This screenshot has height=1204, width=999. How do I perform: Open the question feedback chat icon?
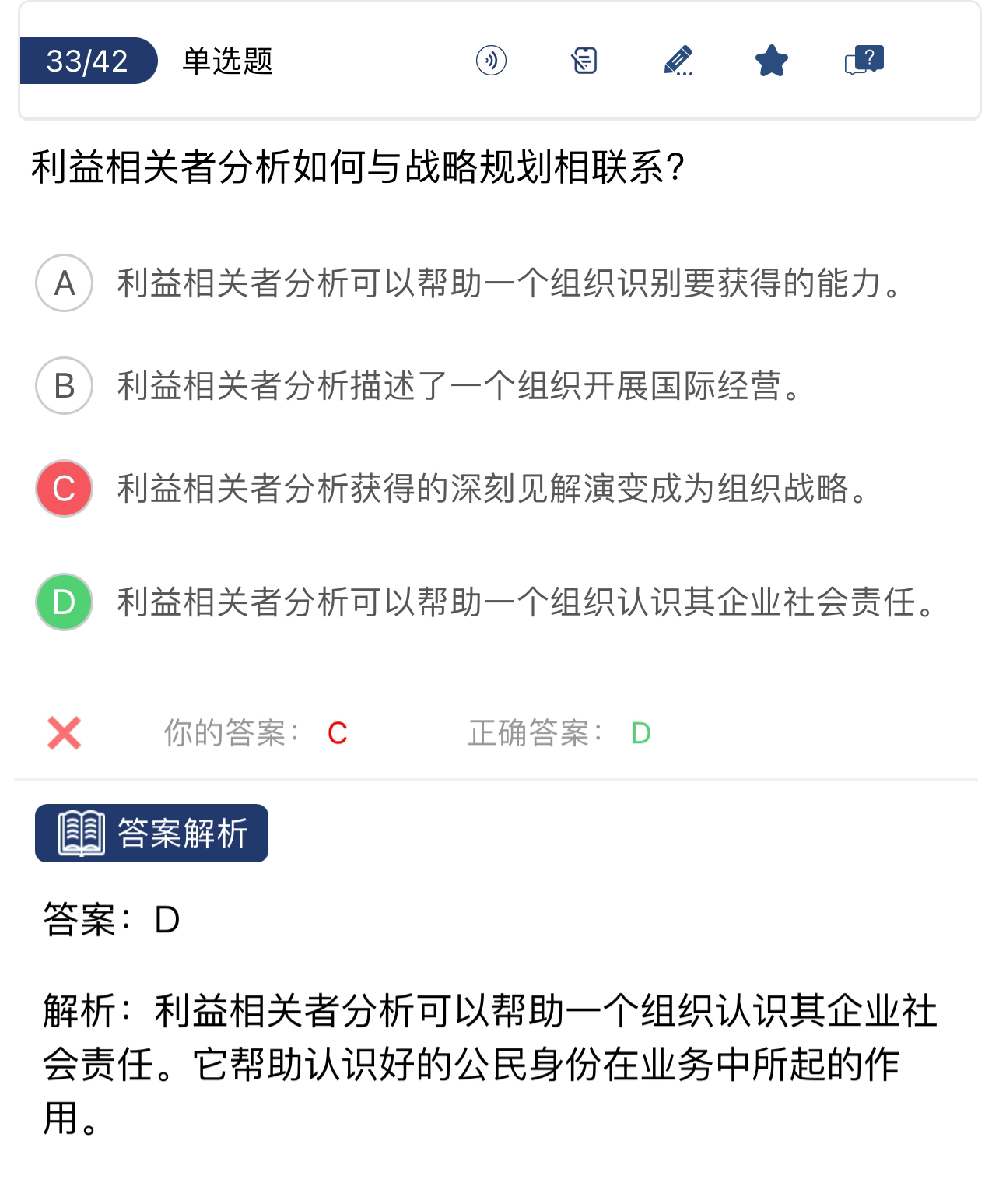click(864, 61)
